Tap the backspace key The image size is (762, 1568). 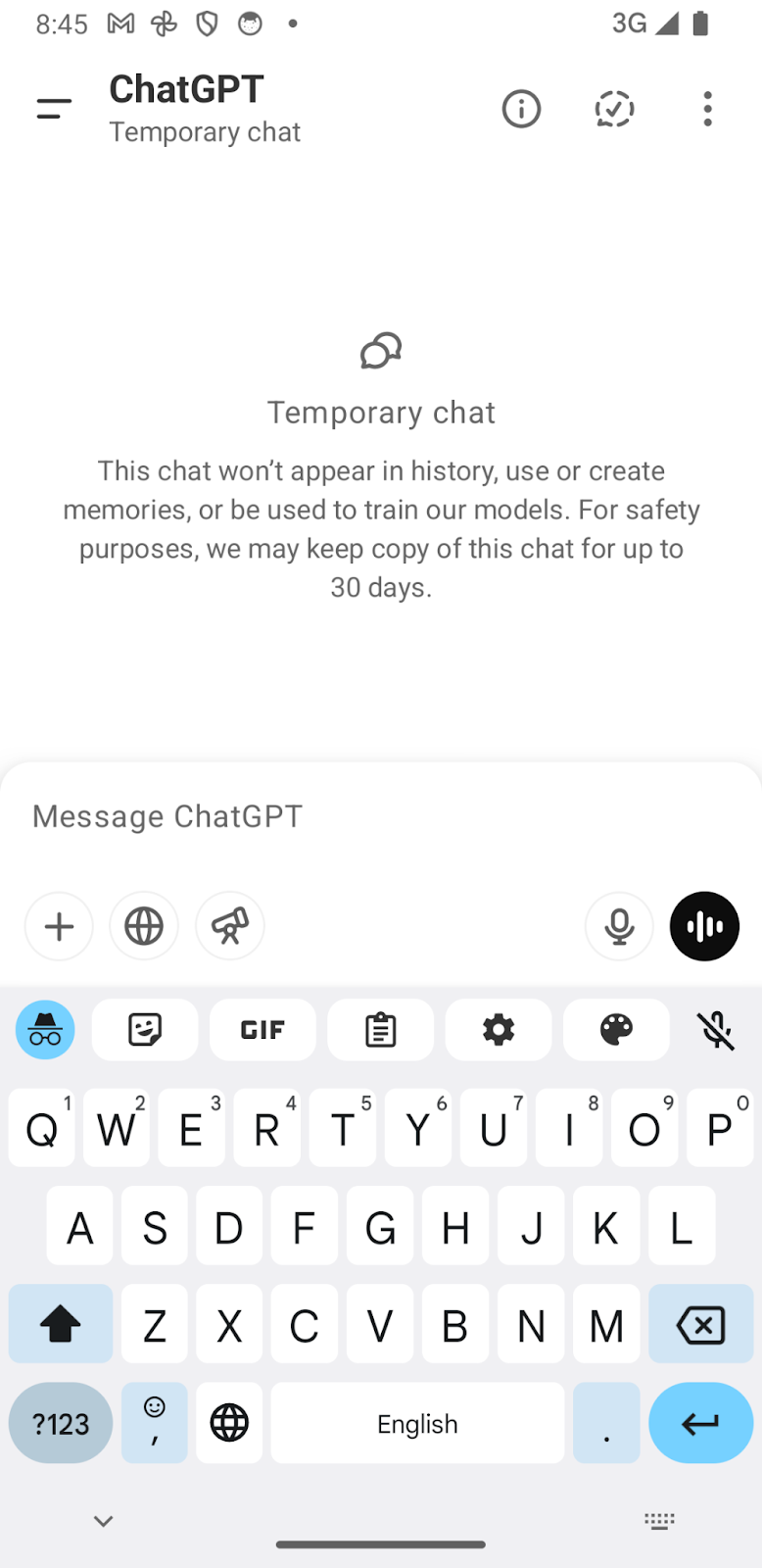point(700,1325)
